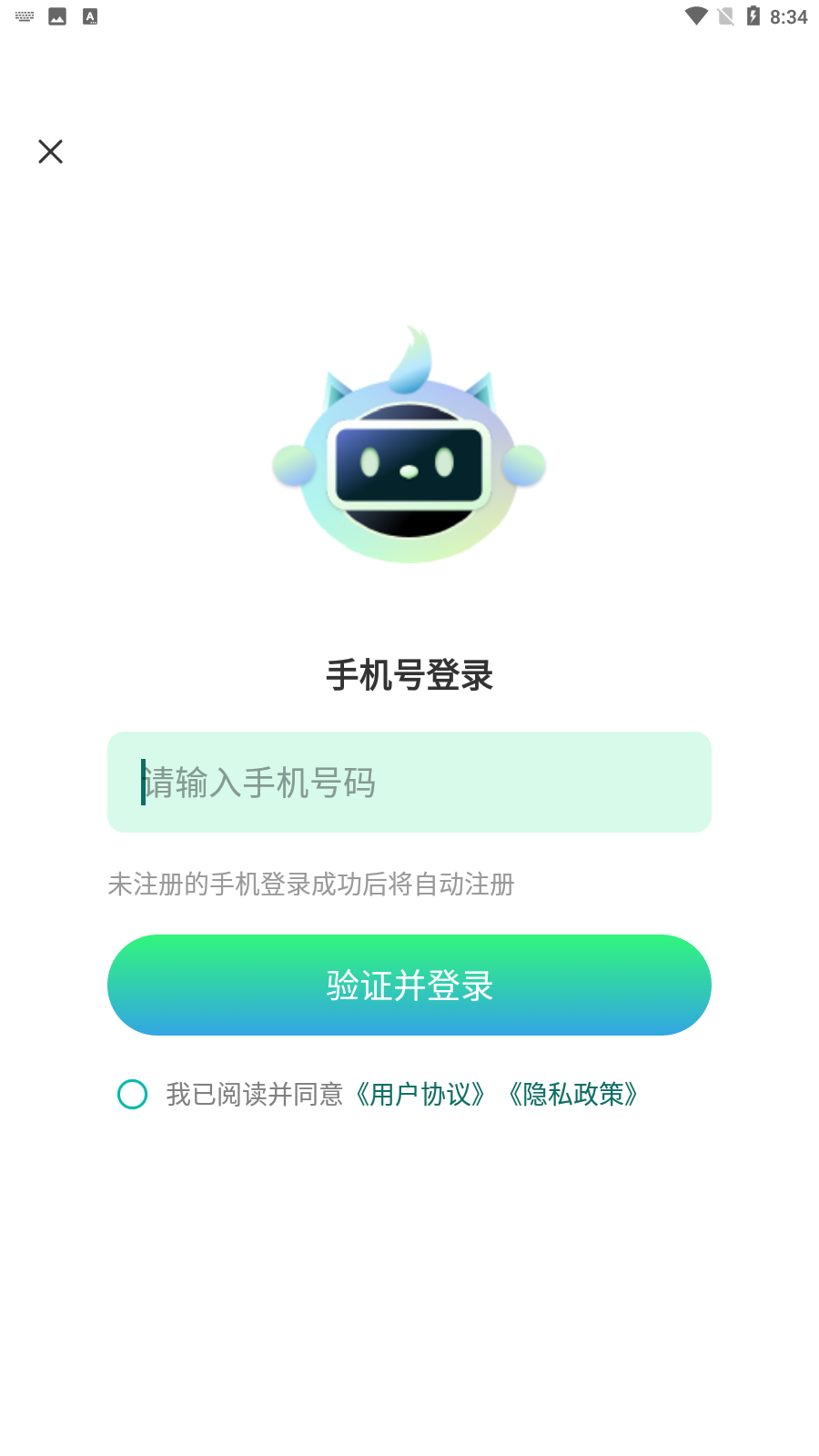Click the 验证并登录 button
The image size is (819, 1456).
pyautogui.click(x=409, y=985)
